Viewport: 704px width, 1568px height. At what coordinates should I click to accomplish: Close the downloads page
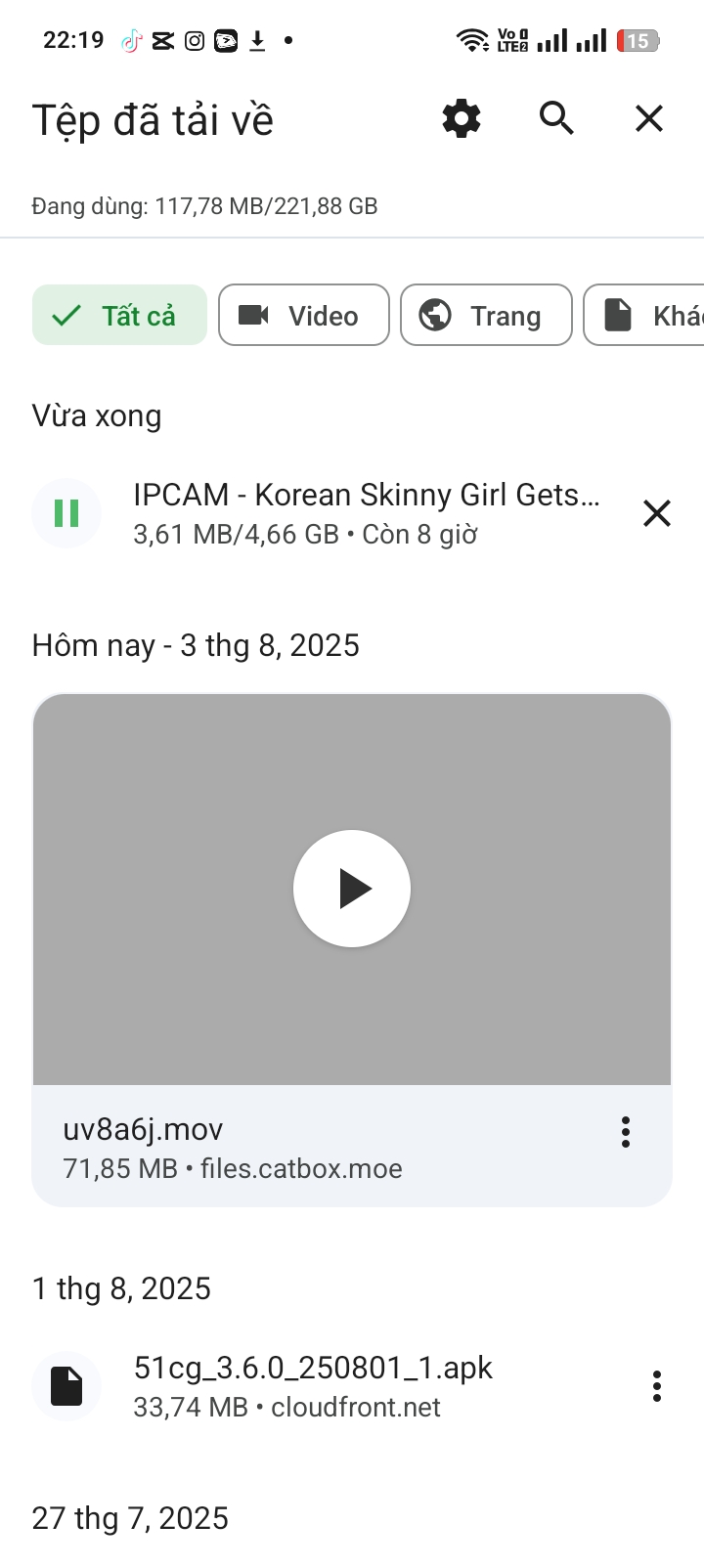(649, 119)
